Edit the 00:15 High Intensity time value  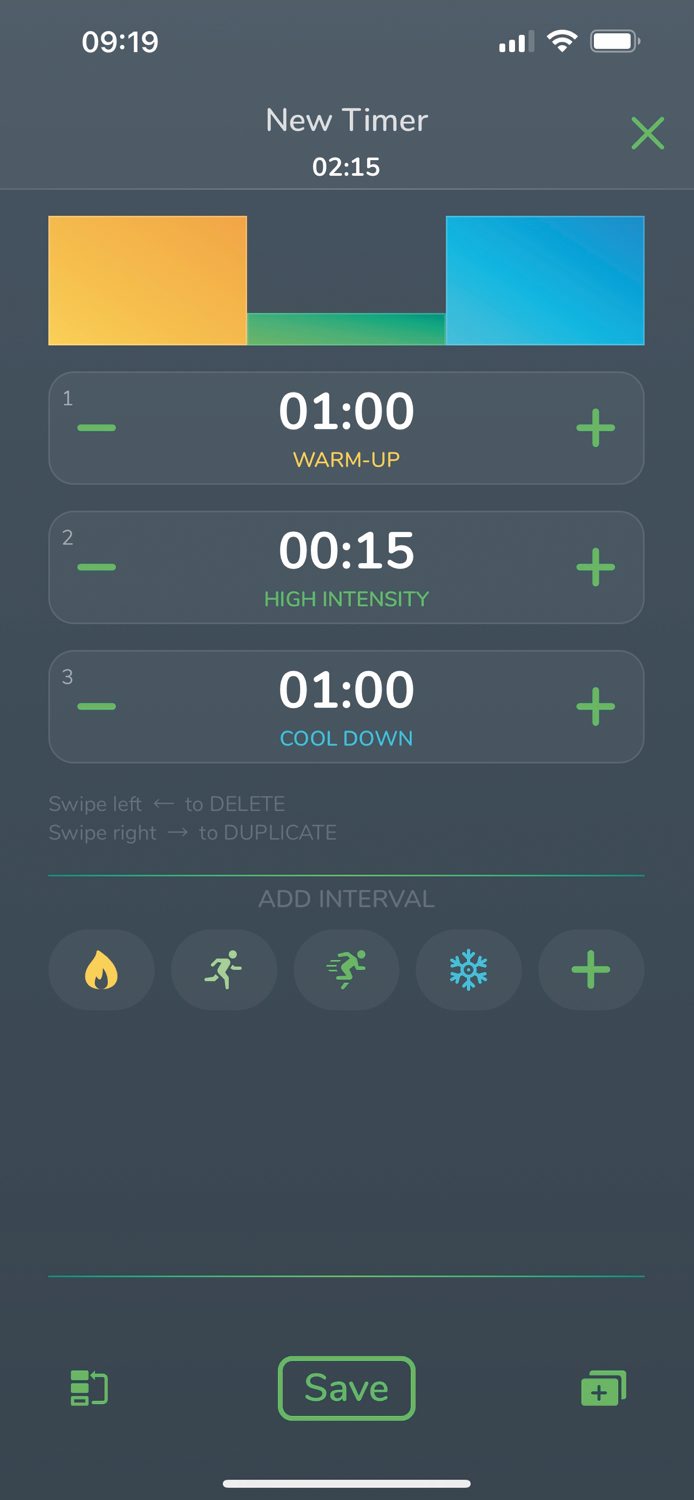coord(346,550)
